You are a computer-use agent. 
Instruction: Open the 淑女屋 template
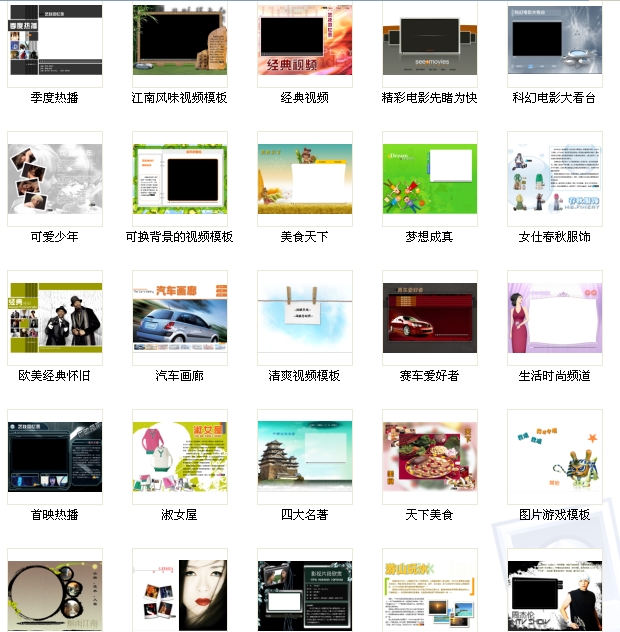(180, 457)
